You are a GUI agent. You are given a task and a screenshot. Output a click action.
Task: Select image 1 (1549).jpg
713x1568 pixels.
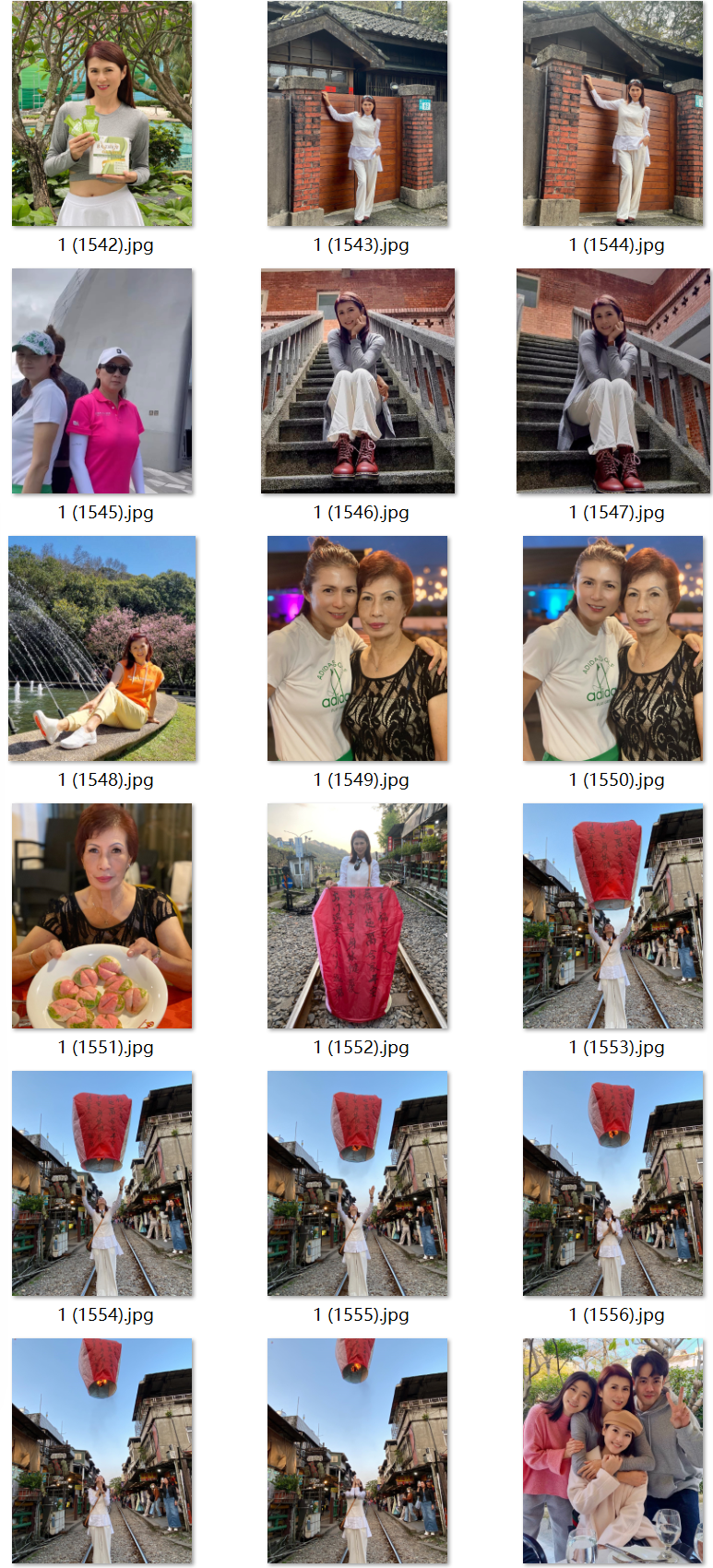tap(358, 648)
